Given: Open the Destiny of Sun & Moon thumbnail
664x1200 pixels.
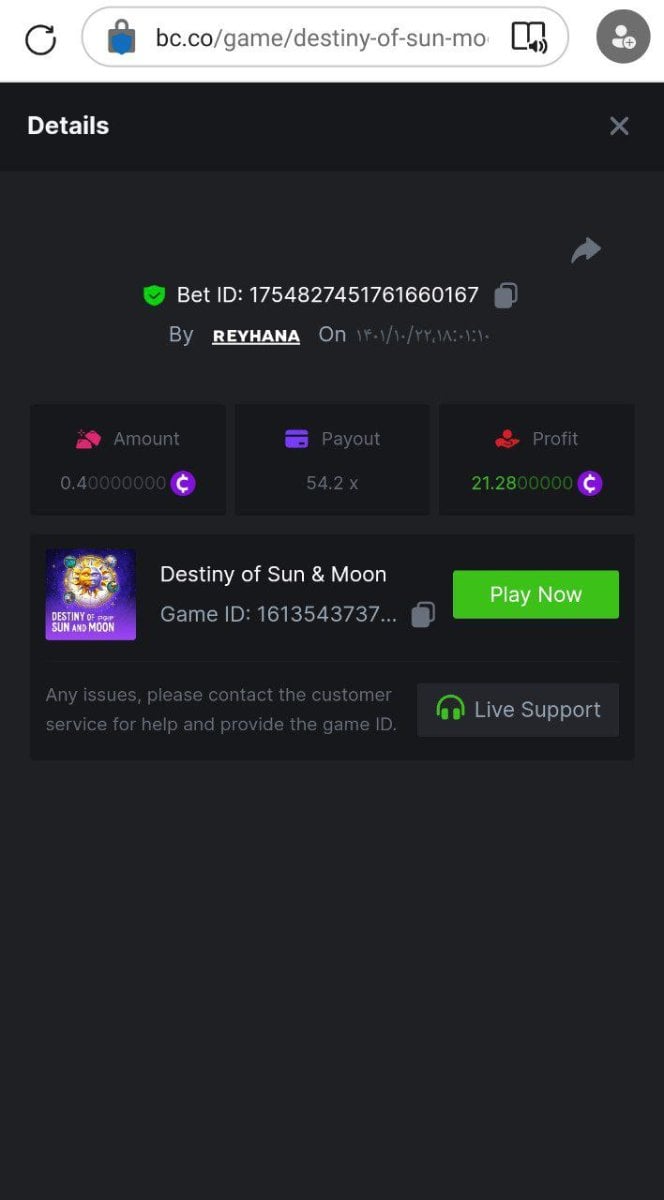Looking at the screenshot, I should point(91,595).
